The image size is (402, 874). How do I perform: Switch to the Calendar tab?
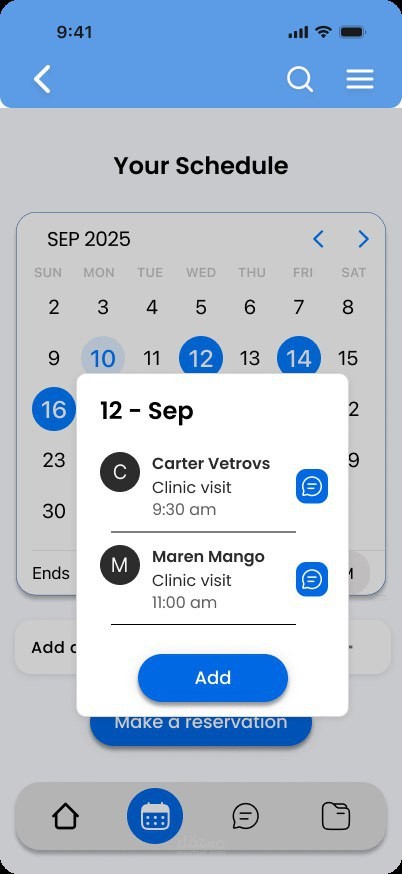click(155, 817)
